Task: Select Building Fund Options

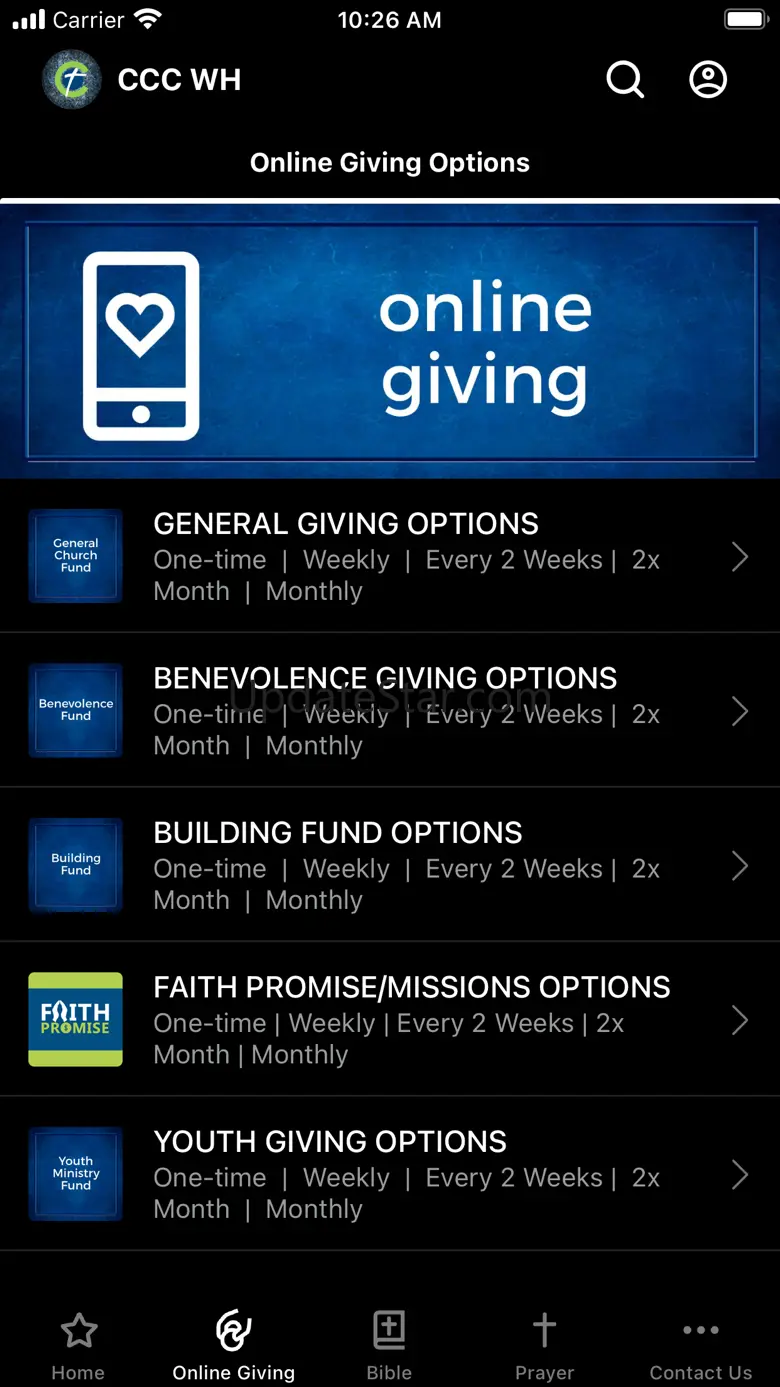Action: click(x=390, y=865)
